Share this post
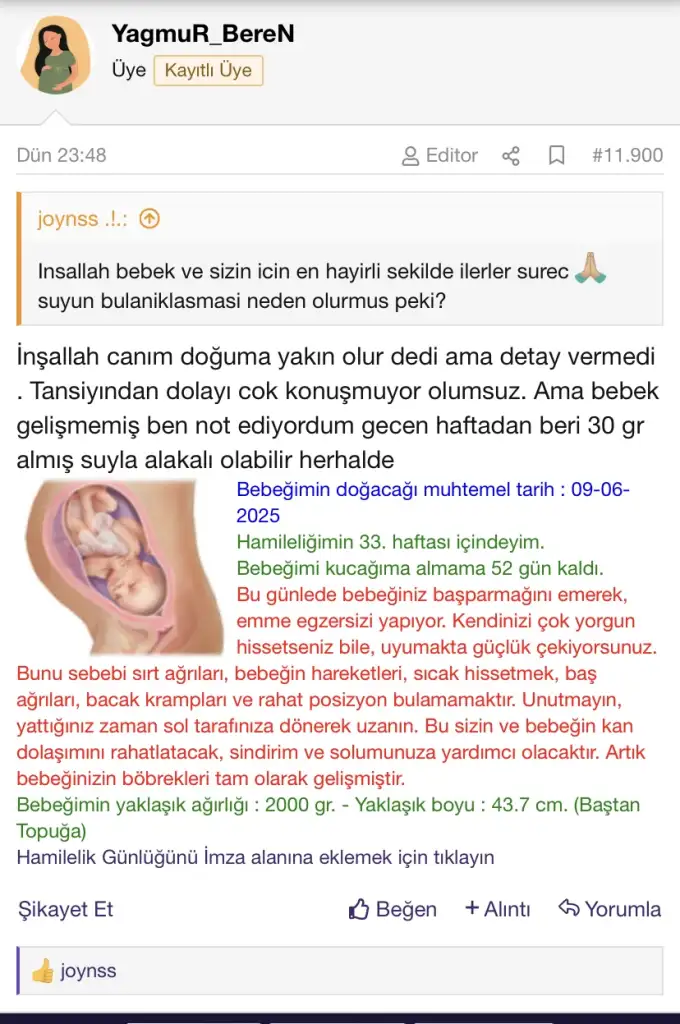This screenshot has height=1024, width=680. pos(511,156)
